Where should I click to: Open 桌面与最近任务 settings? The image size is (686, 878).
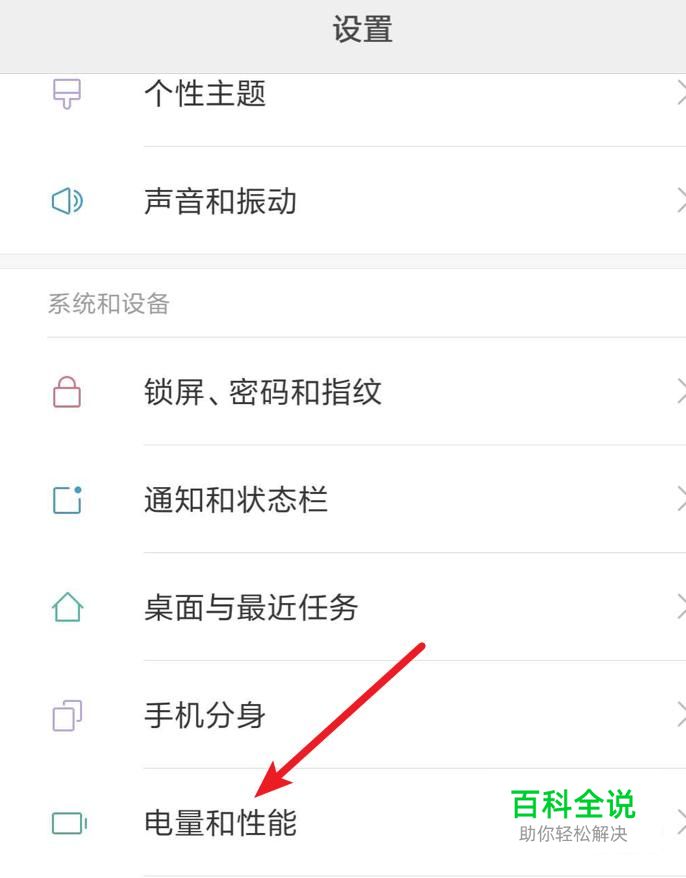pyautogui.click(x=250, y=607)
